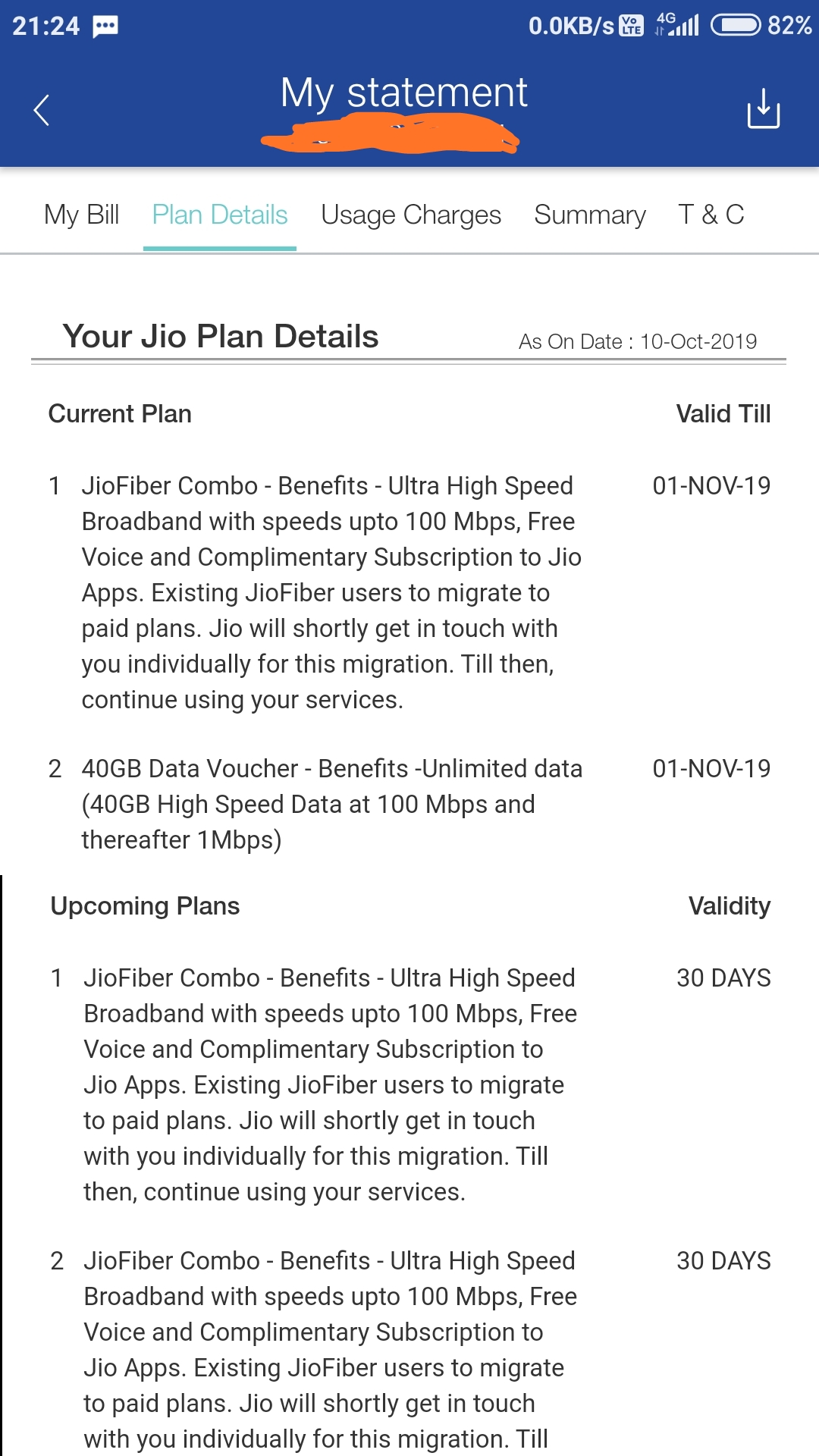
Task: Download the statement
Action: (763, 108)
